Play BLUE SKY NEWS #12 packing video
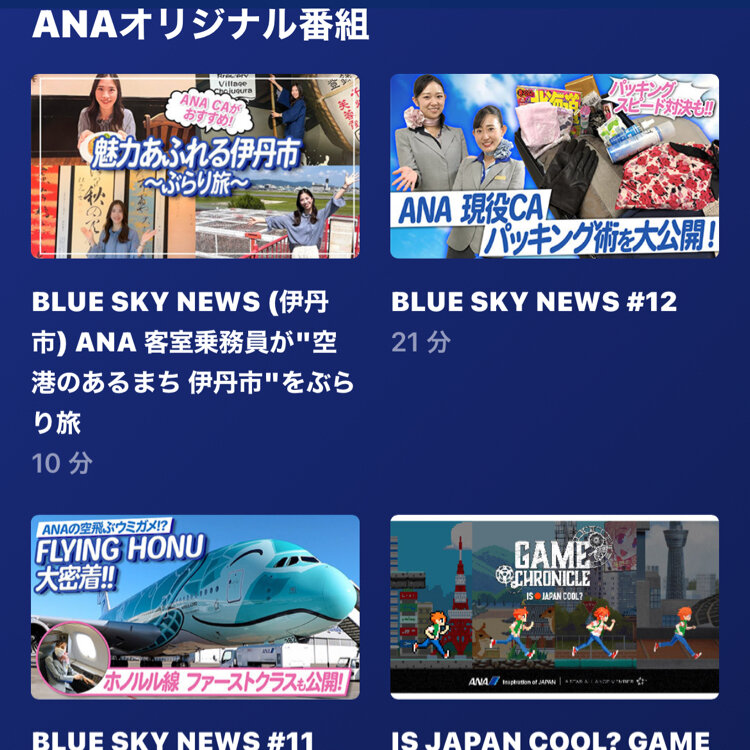The height and width of the screenshot is (750, 750). point(554,166)
